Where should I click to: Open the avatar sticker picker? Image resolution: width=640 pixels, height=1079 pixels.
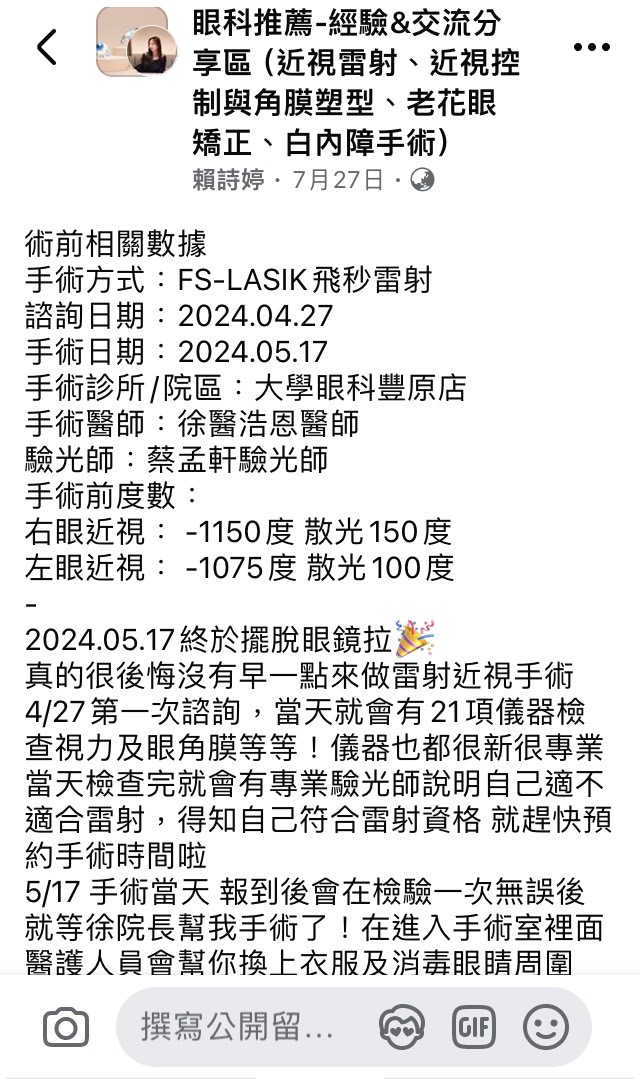pyautogui.click(x=402, y=1027)
